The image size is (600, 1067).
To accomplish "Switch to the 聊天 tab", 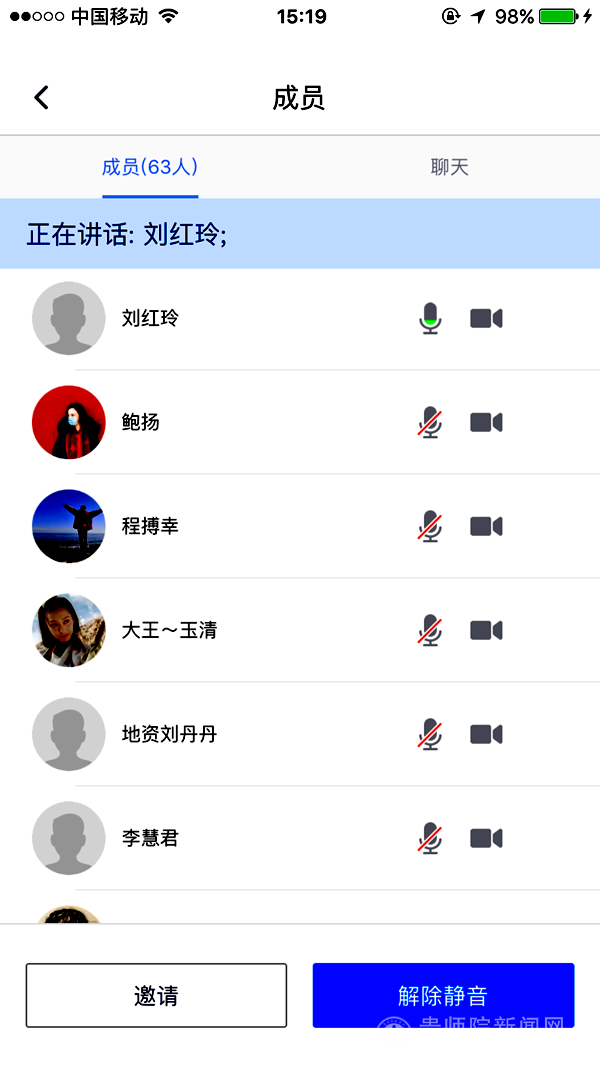I will [449, 167].
